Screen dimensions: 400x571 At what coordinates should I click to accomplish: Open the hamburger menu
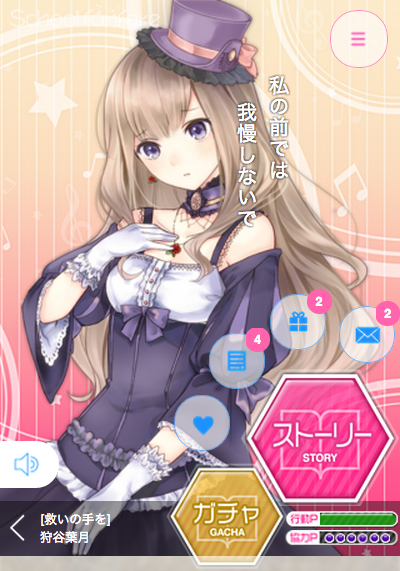pyautogui.click(x=359, y=39)
